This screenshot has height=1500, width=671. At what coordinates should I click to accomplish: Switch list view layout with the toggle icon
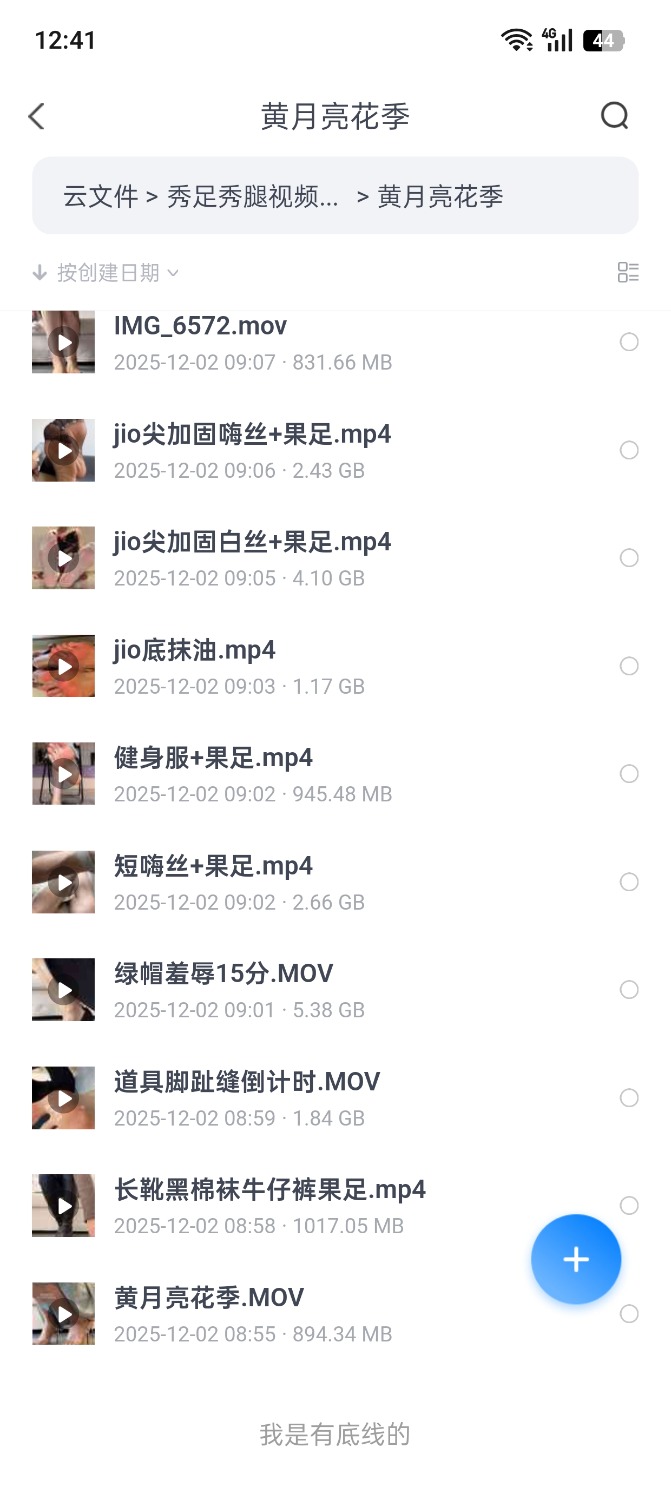[628, 272]
